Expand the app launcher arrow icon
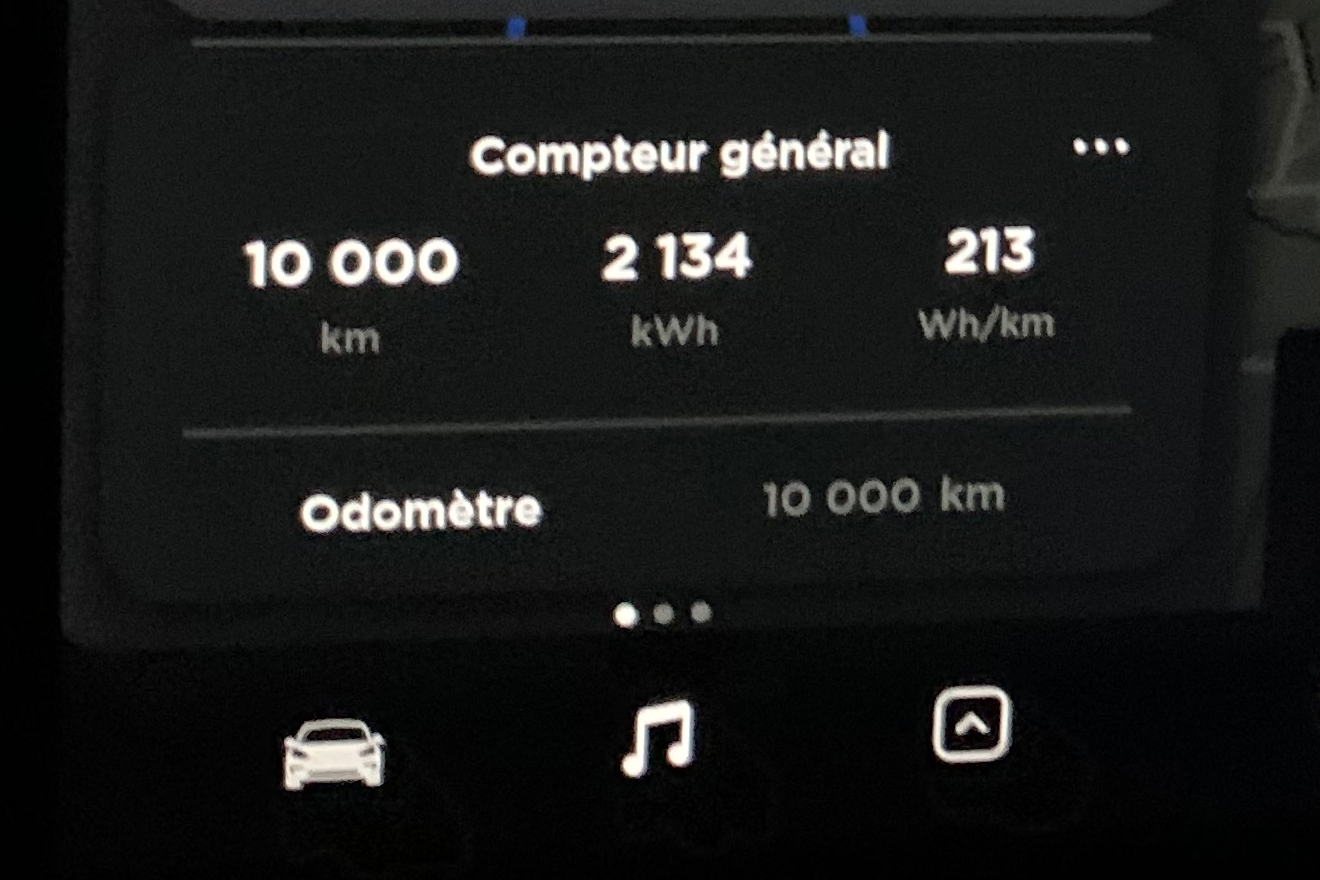 click(971, 725)
